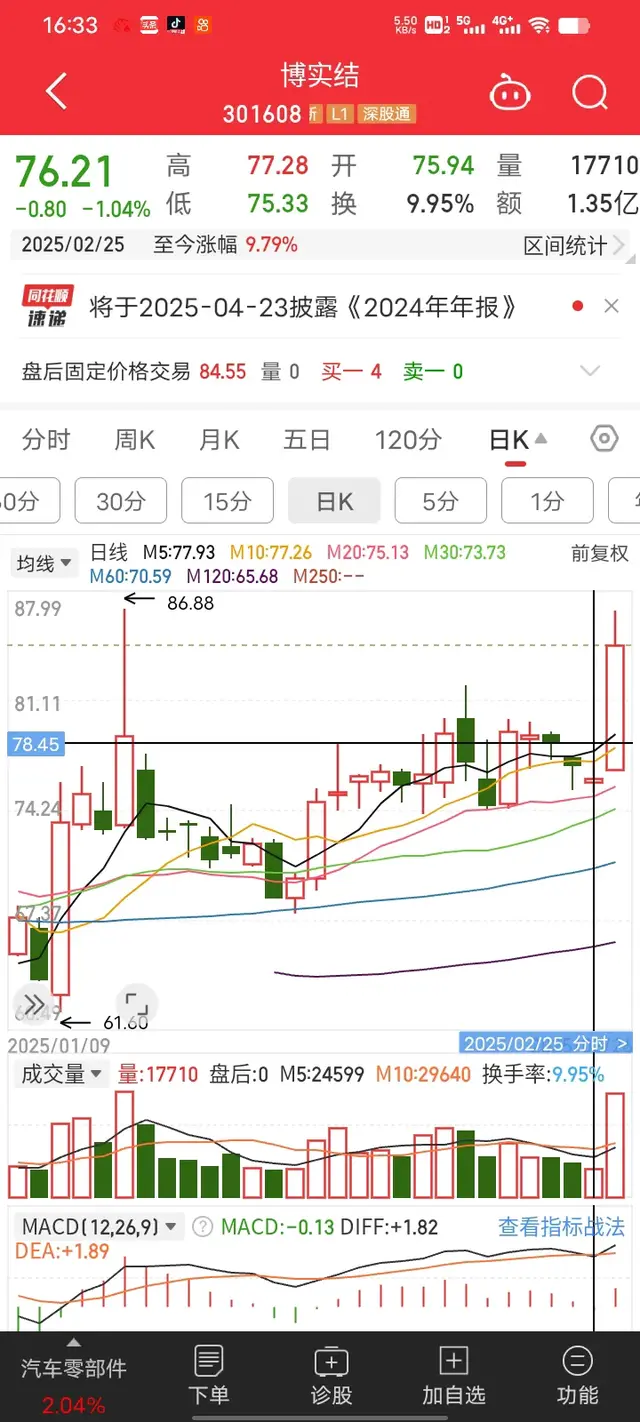This screenshot has width=640, height=1422.
Task: Choose the 5分 period chip
Action: tap(440, 501)
